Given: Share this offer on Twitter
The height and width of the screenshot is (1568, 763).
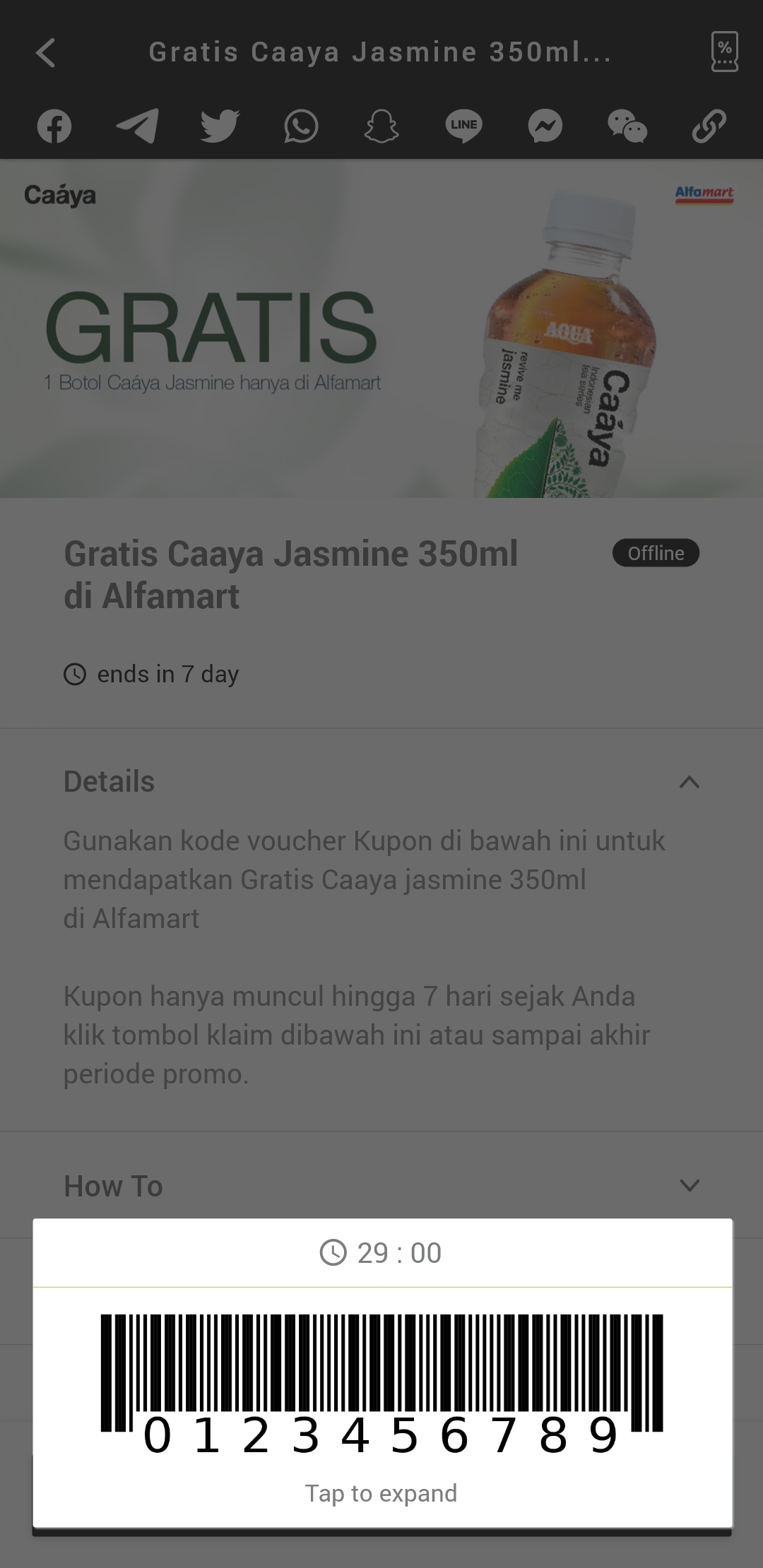Looking at the screenshot, I should pos(220,126).
